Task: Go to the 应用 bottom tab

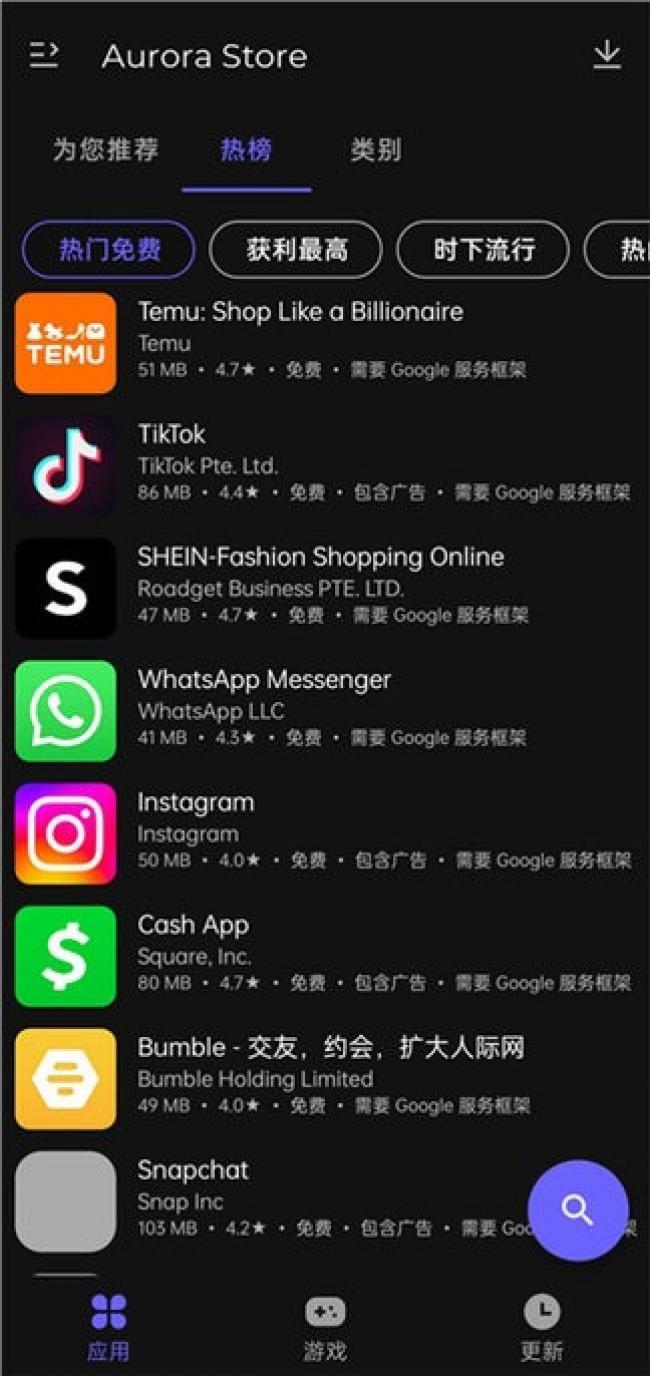Action: [108, 1328]
